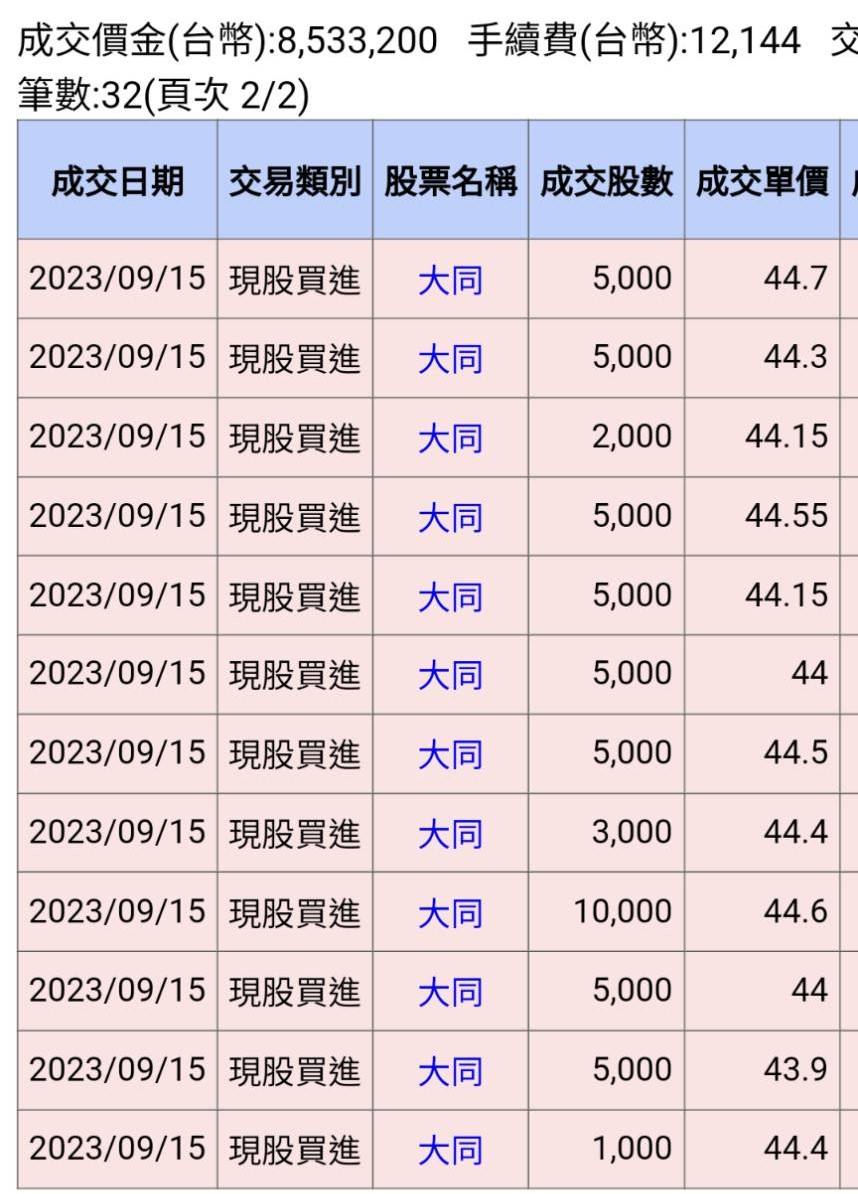Viewport: 858px width, 1194px height.
Task: Open 大同 in the 44.5 price row
Action: coord(449,753)
